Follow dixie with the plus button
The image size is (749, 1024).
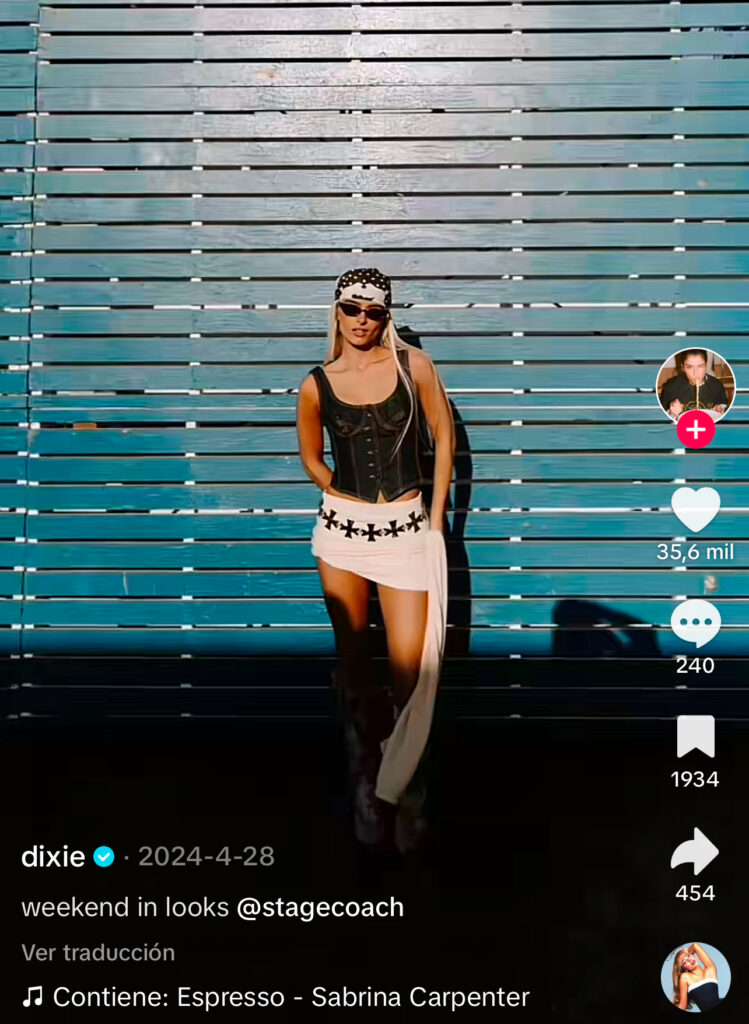695,431
